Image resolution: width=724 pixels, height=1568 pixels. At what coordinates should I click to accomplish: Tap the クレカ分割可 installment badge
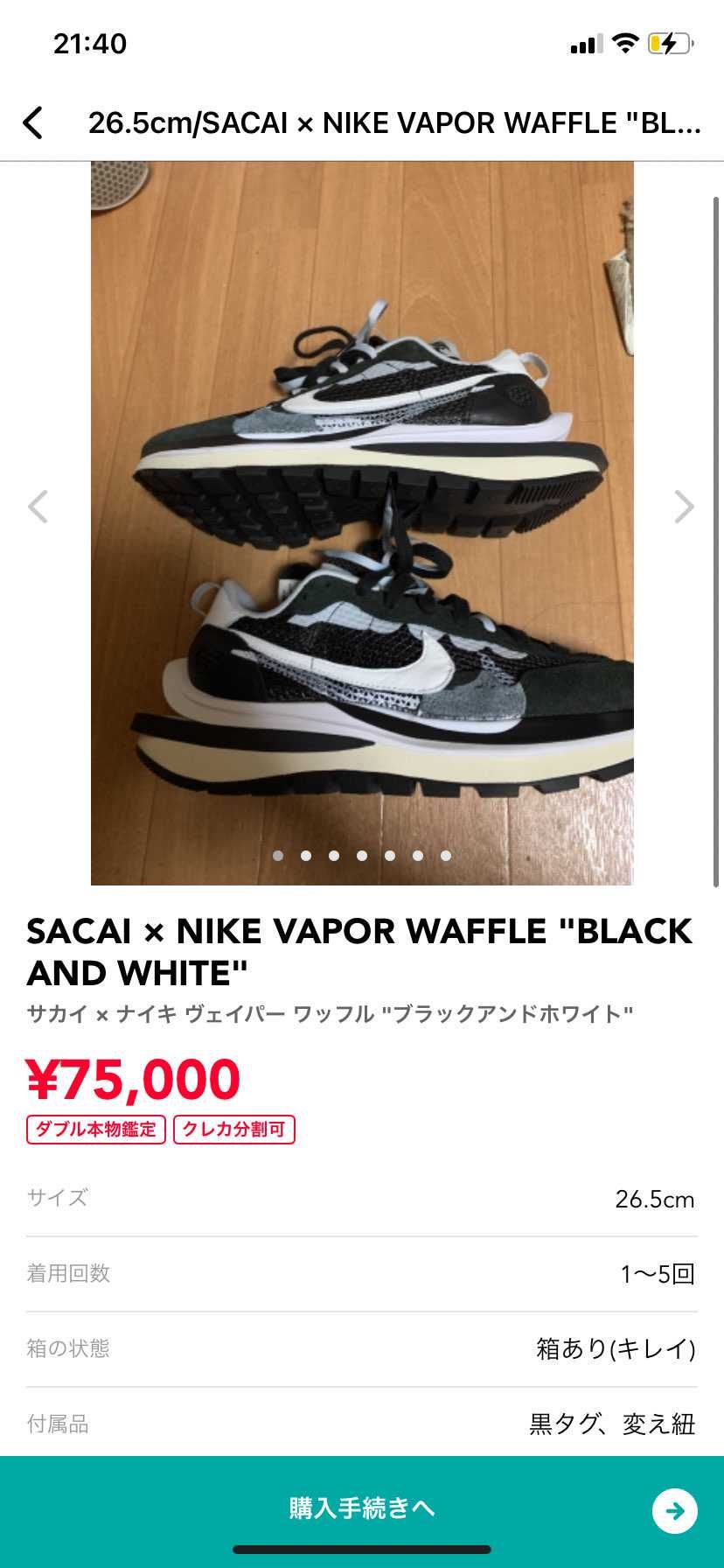[x=234, y=1130]
